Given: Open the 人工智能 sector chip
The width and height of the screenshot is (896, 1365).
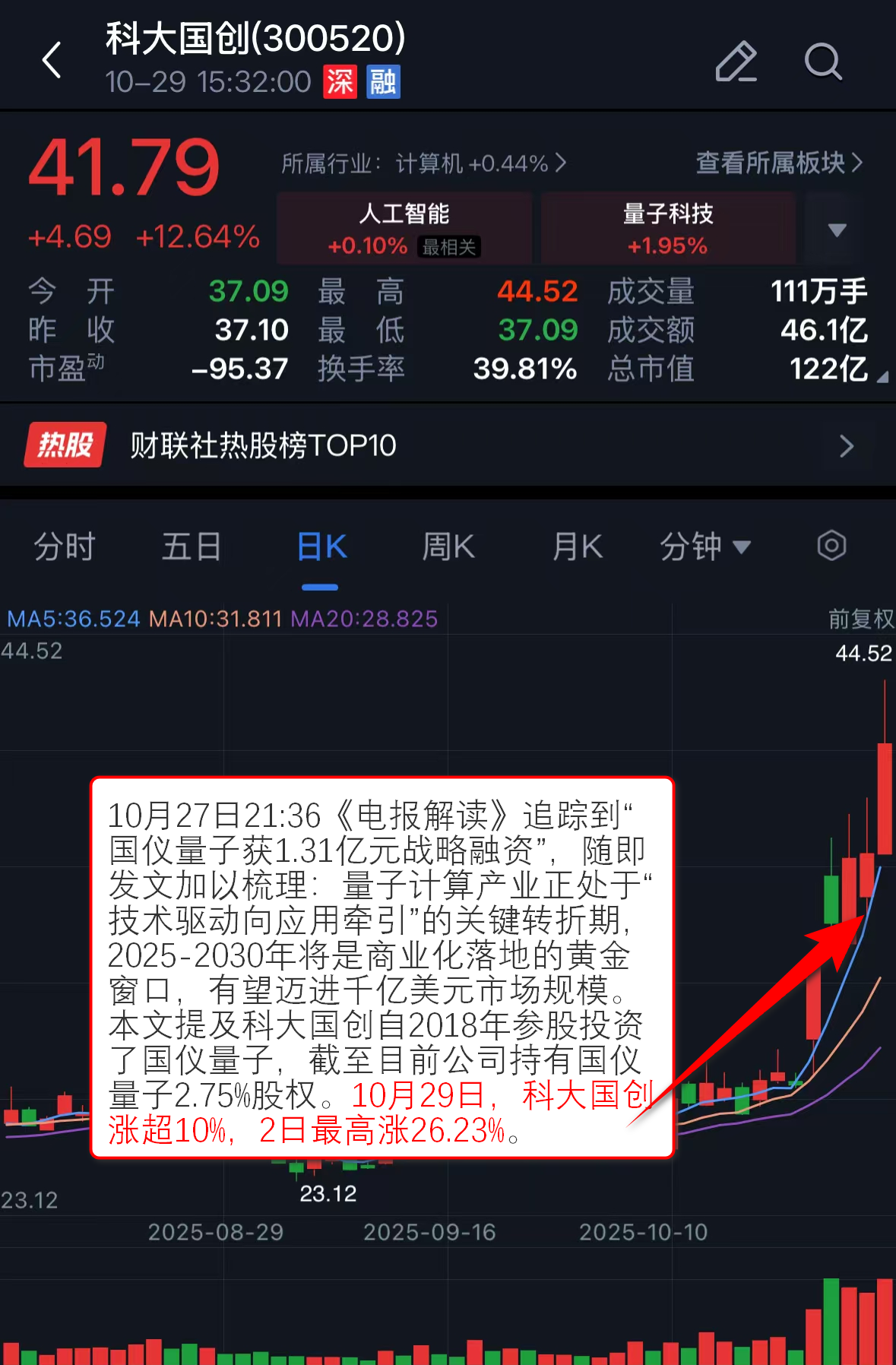Looking at the screenshot, I should point(404,228).
